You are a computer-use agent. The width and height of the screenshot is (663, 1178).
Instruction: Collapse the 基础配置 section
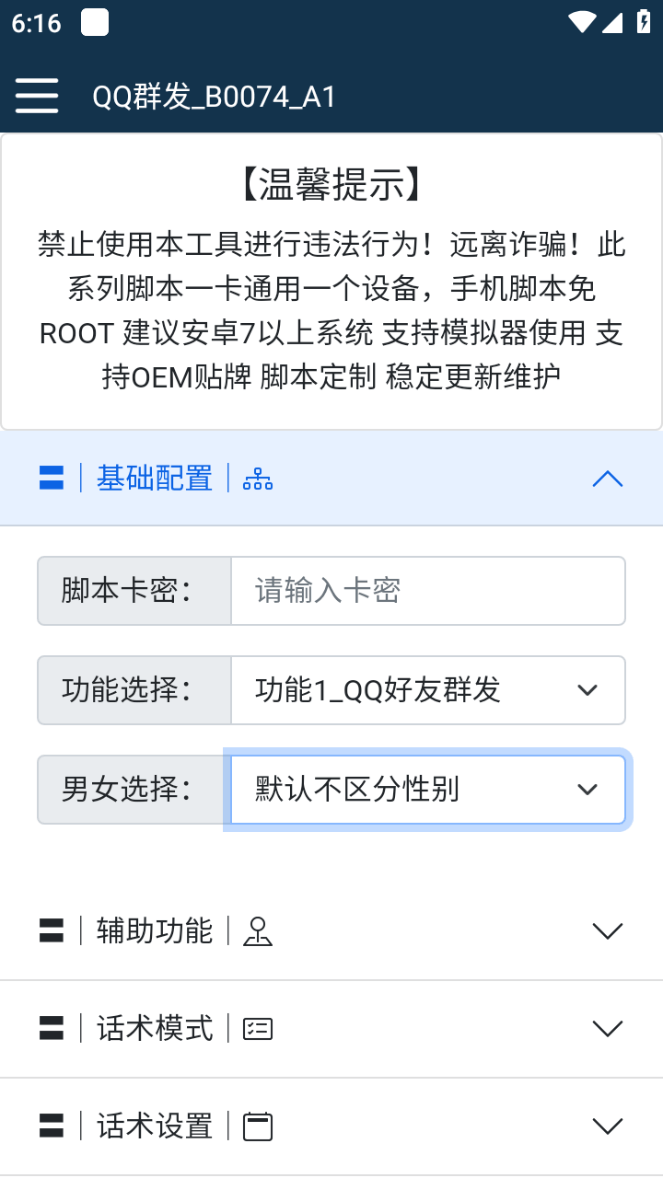pyautogui.click(x=606, y=479)
